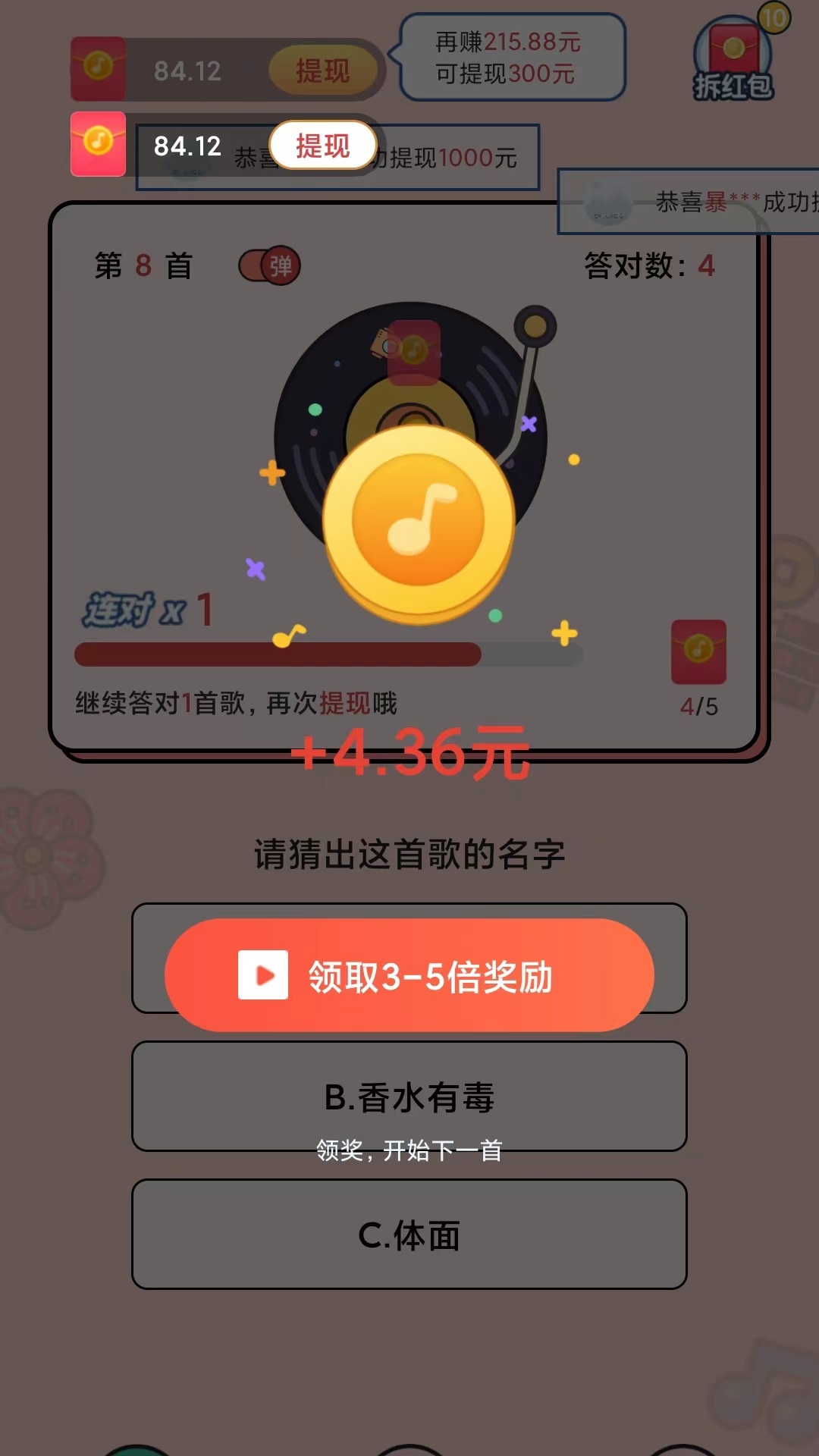Toggle the 弹 bullet comments switch

[x=270, y=266]
